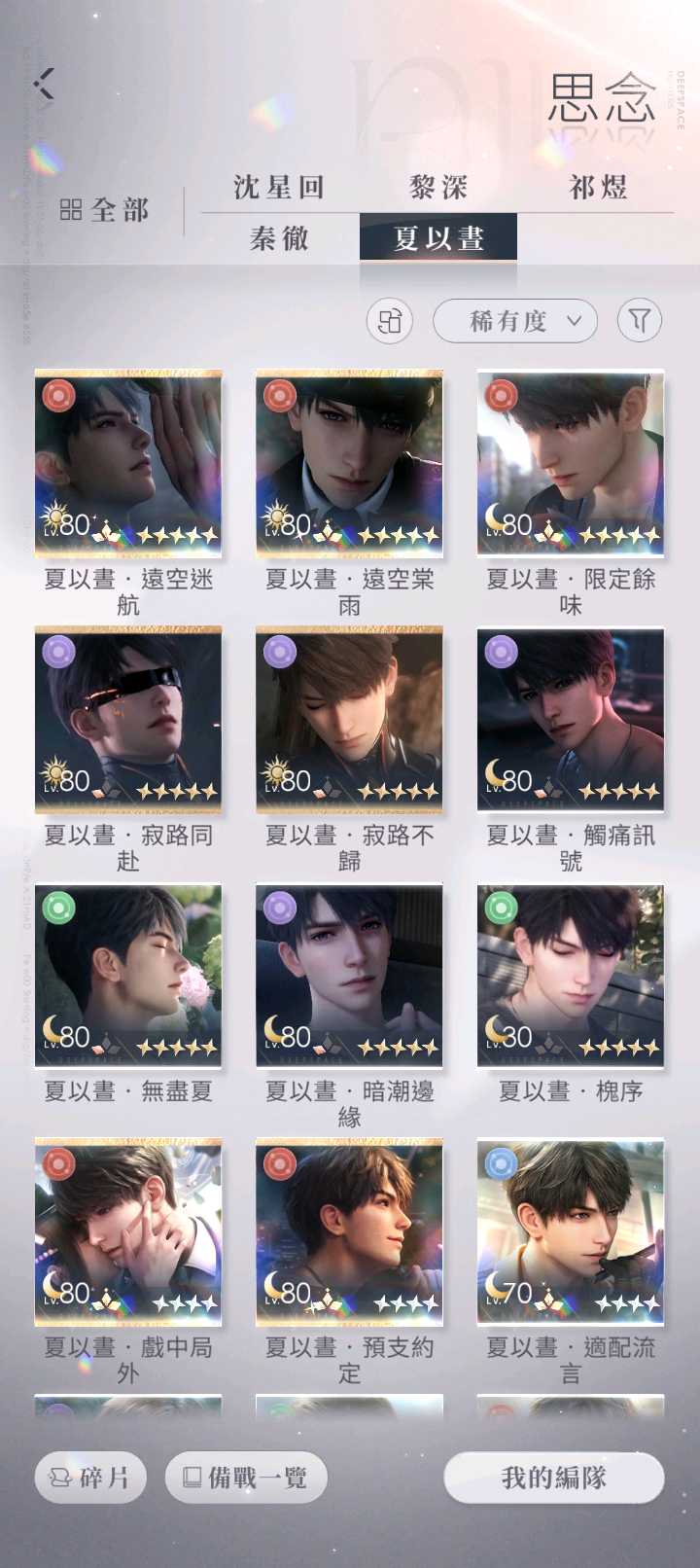The height and width of the screenshot is (1568, 700).
Task: Open the filter funnel icon
Action: point(639,320)
